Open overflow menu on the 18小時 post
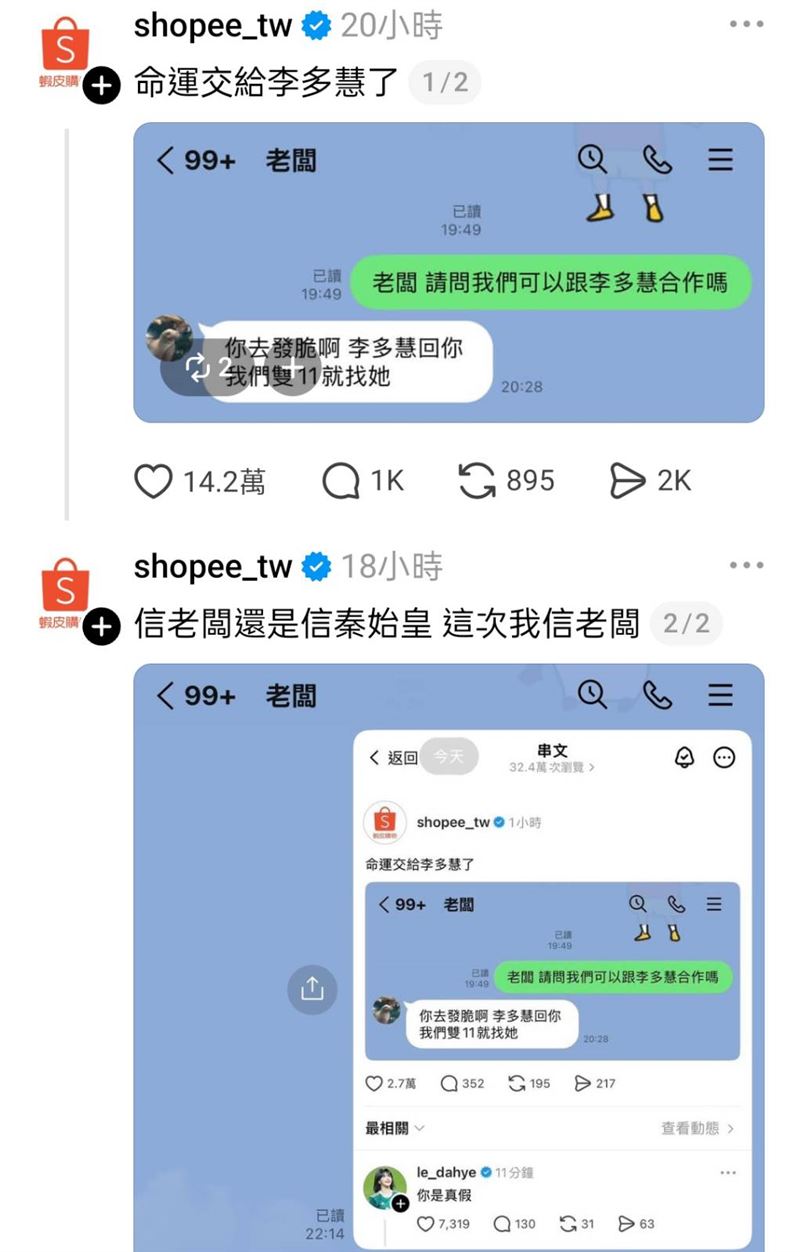The image size is (800, 1252). [x=746, y=565]
